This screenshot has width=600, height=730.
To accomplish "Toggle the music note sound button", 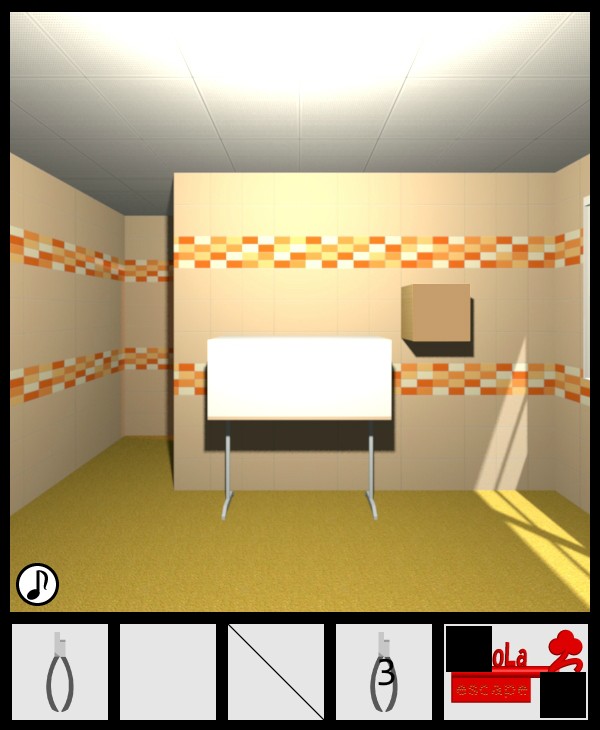I will [37, 584].
